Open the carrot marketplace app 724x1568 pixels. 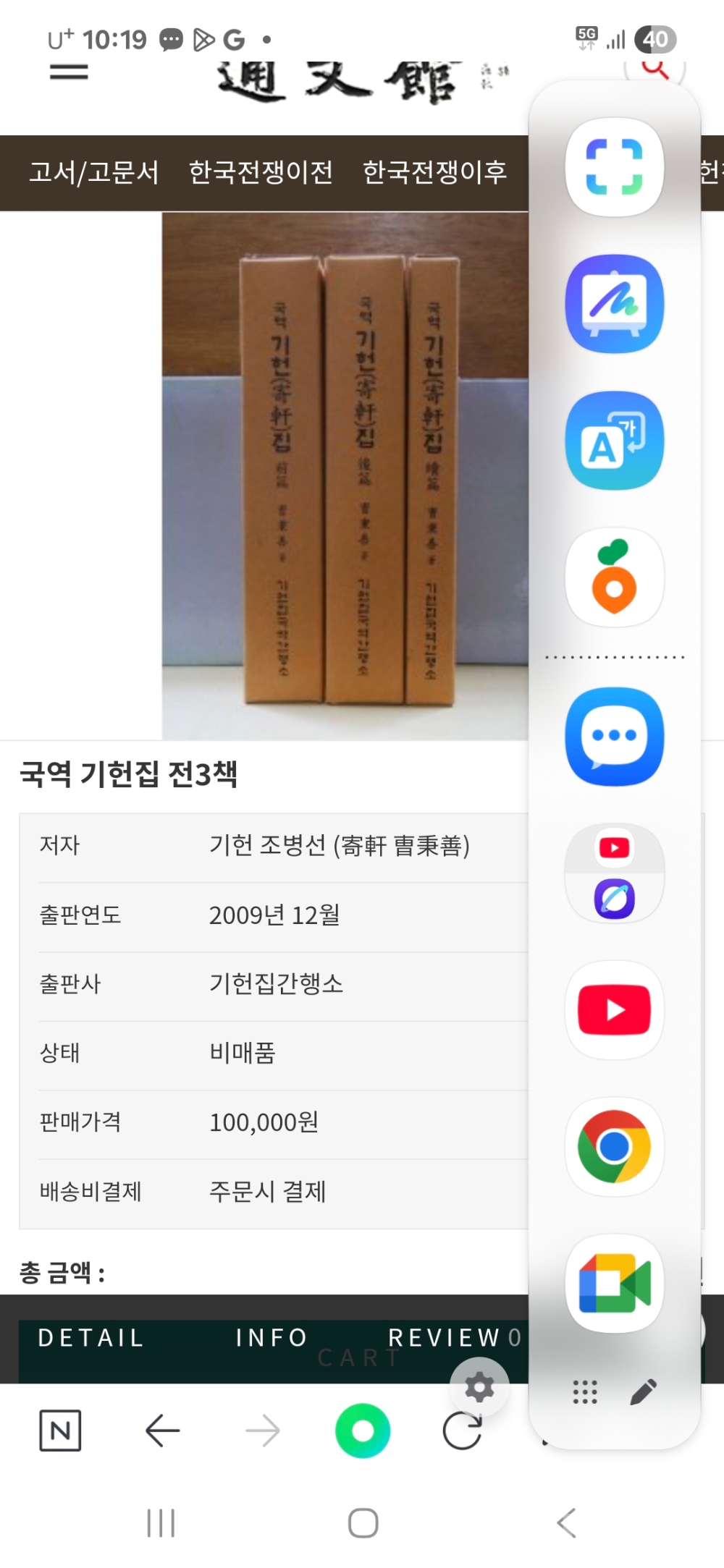click(614, 577)
